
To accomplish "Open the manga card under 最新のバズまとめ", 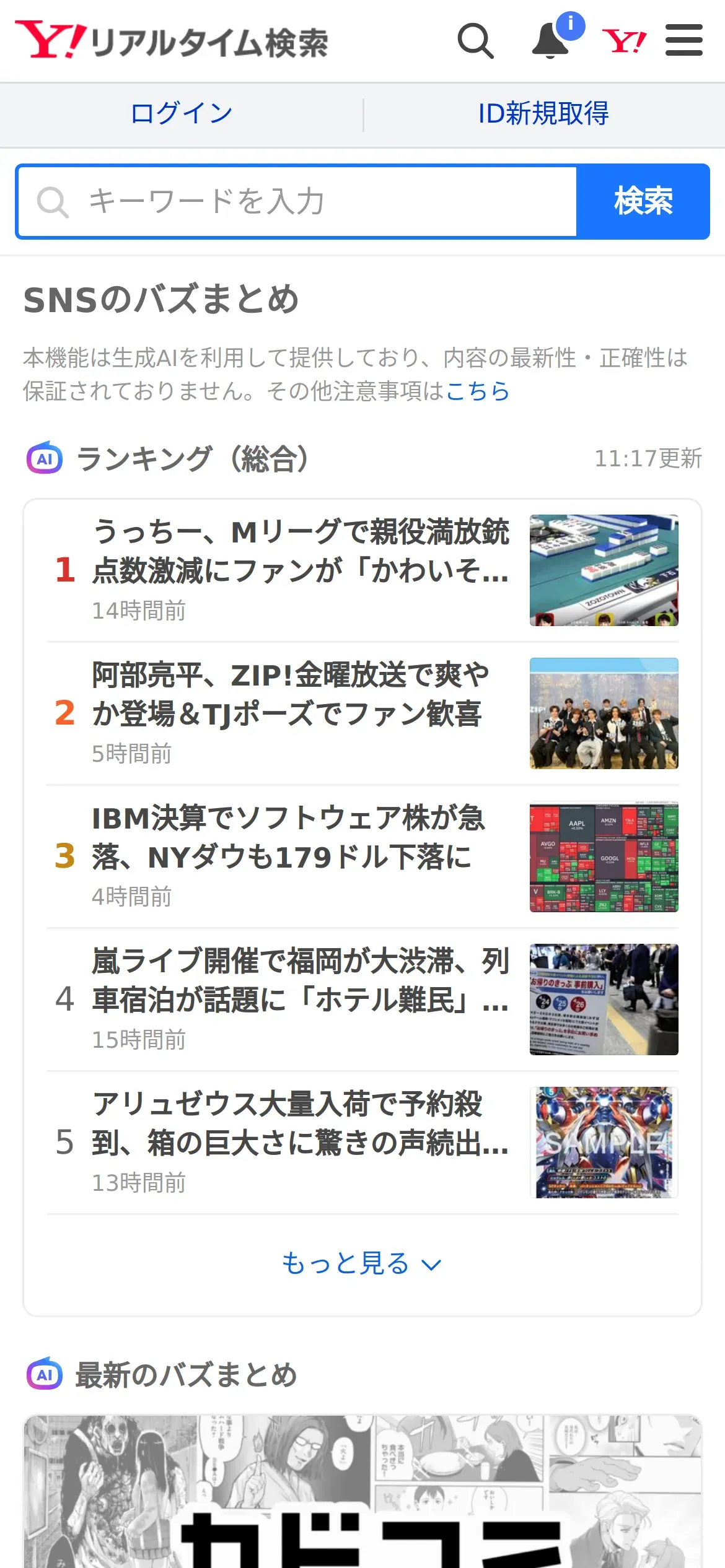I will pyautogui.click(x=362, y=1491).
